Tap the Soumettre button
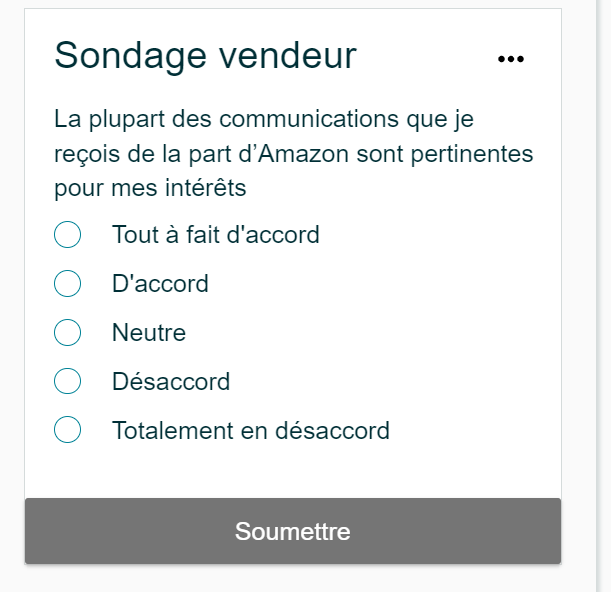 point(292,531)
